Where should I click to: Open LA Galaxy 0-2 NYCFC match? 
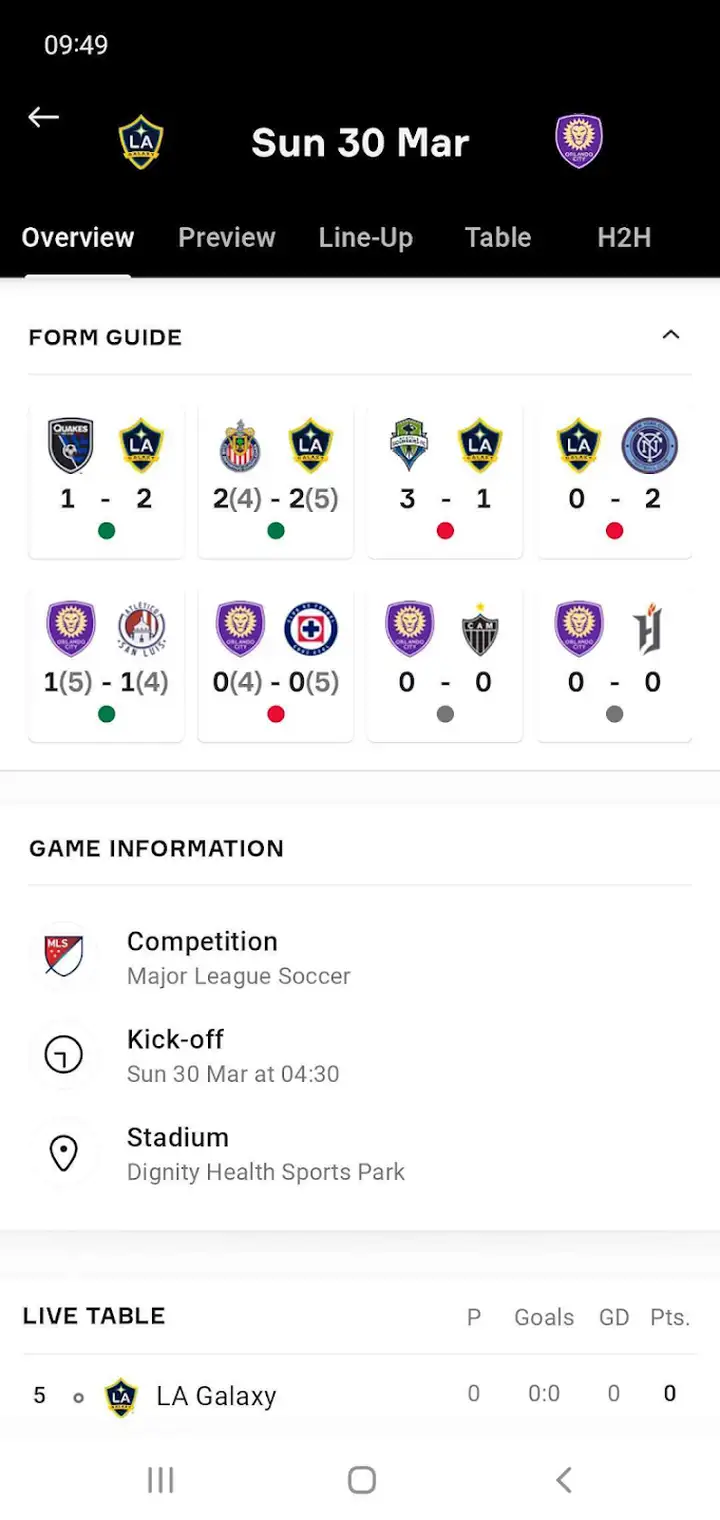coord(615,481)
